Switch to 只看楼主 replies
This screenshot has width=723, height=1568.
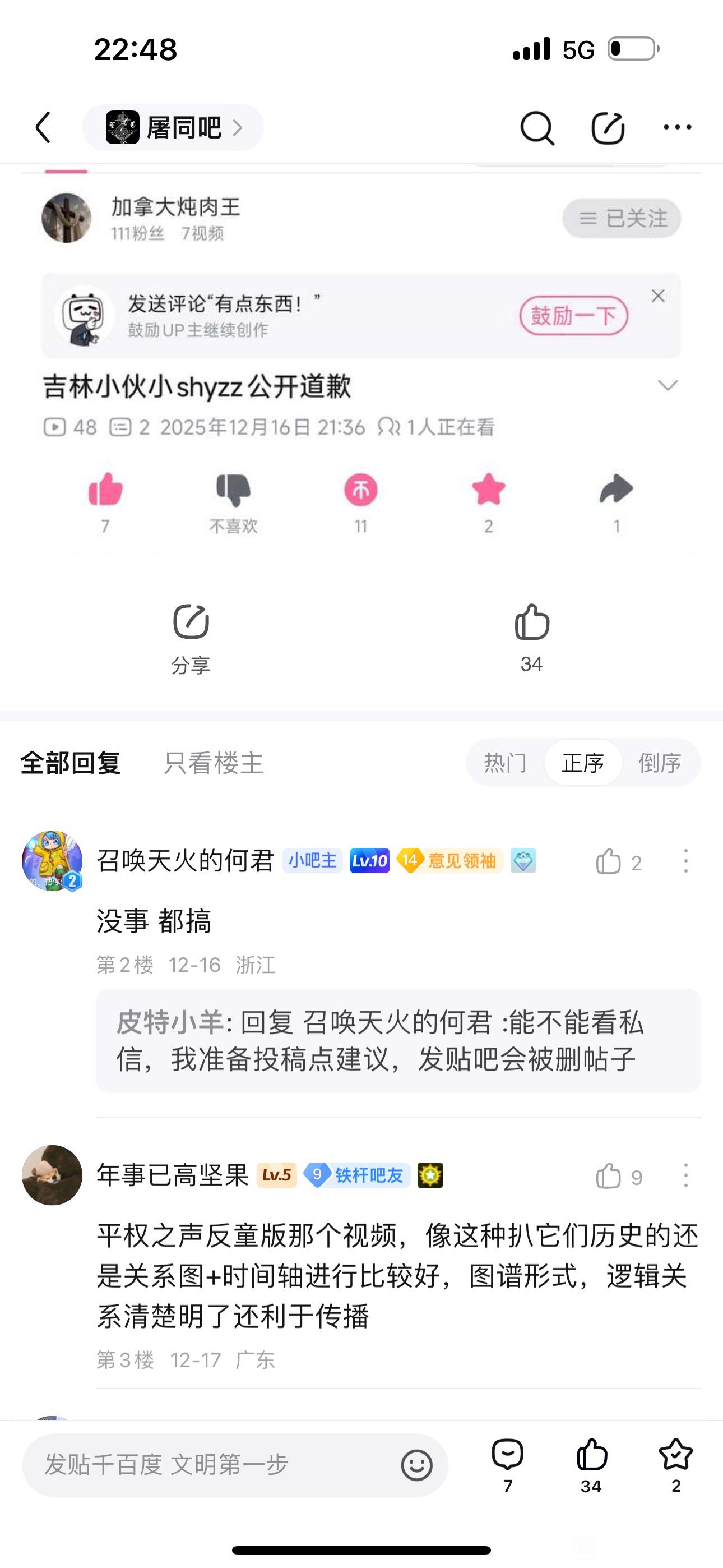click(214, 763)
